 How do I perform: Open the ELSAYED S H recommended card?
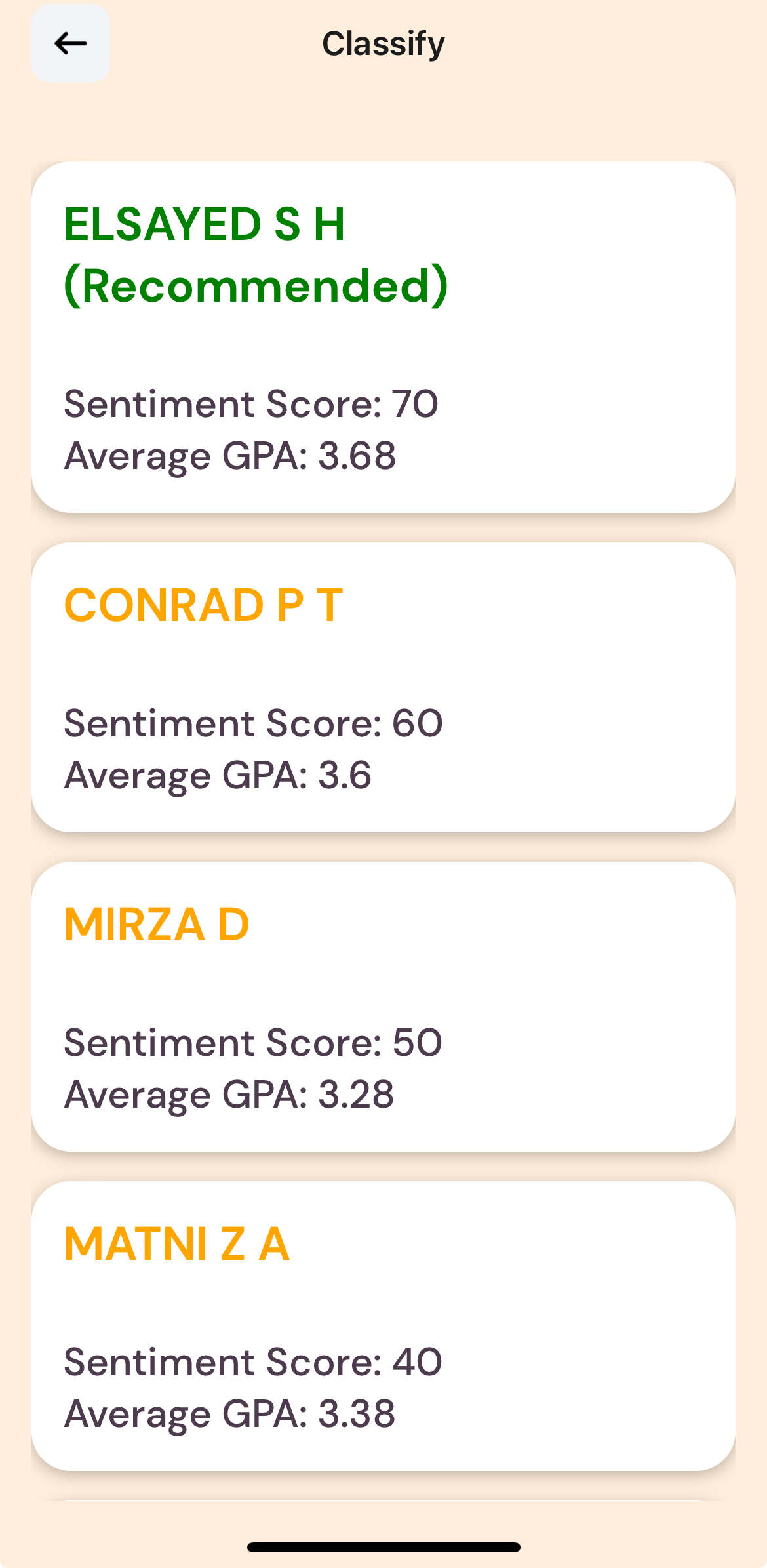click(383, 336)
